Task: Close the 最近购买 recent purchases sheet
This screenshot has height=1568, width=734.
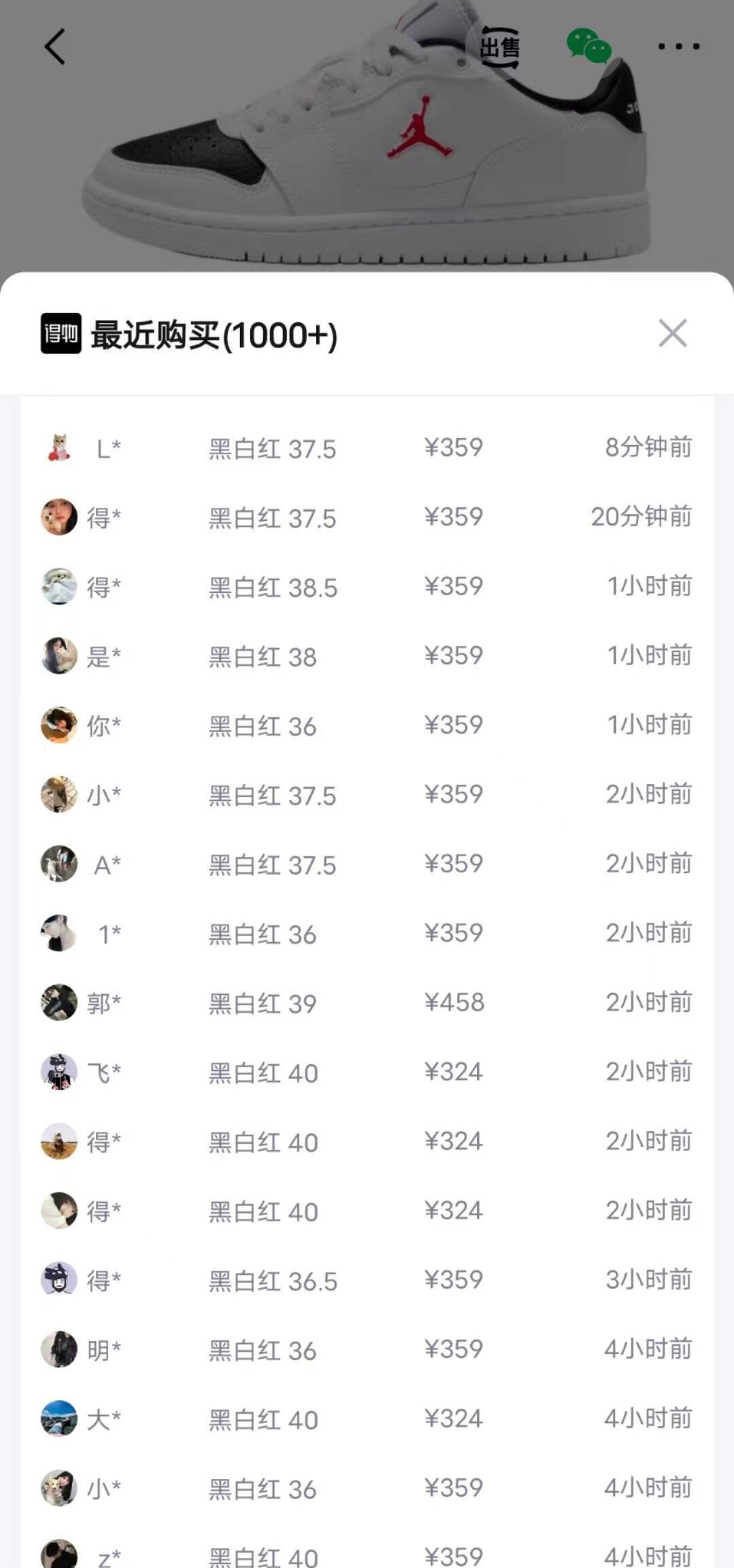Action: 672,333
